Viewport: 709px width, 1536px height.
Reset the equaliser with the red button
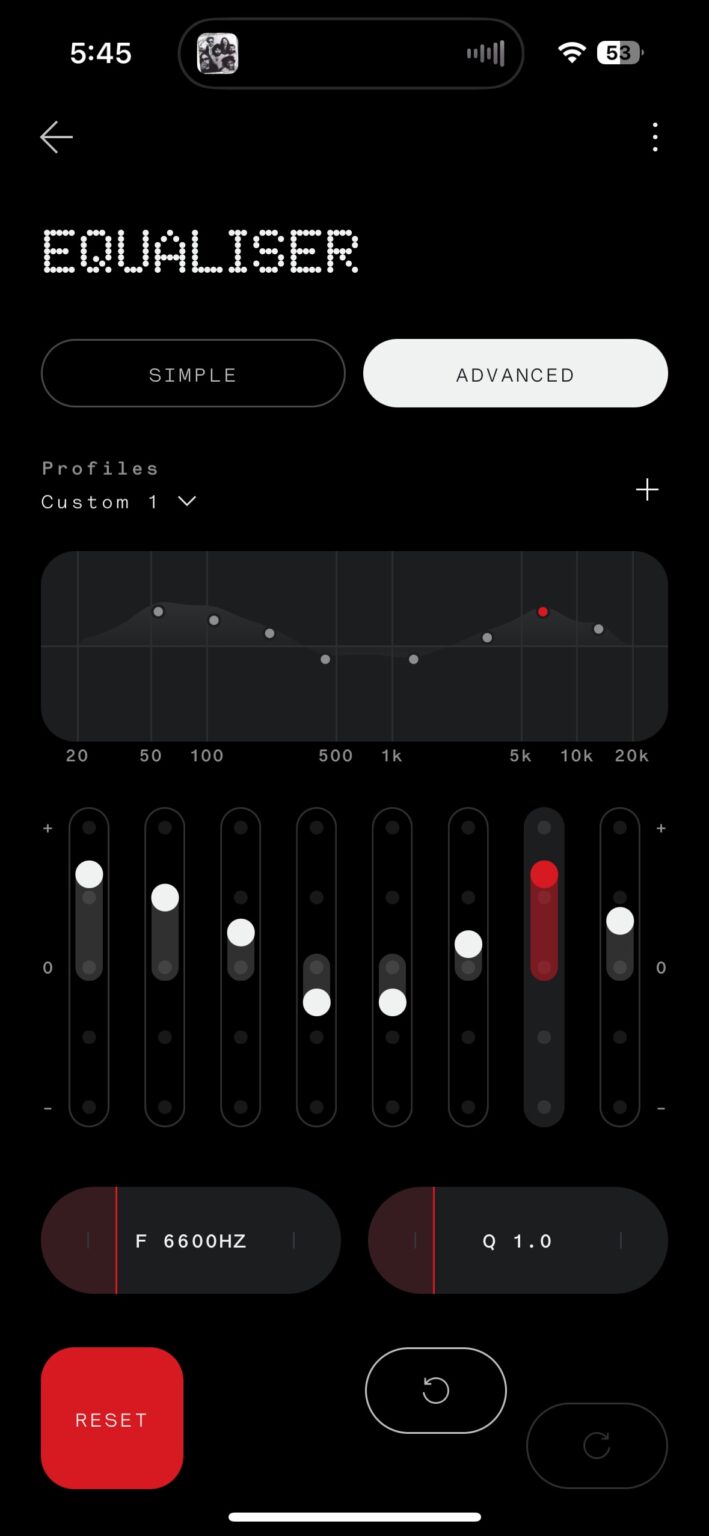tap(112, 1418)
